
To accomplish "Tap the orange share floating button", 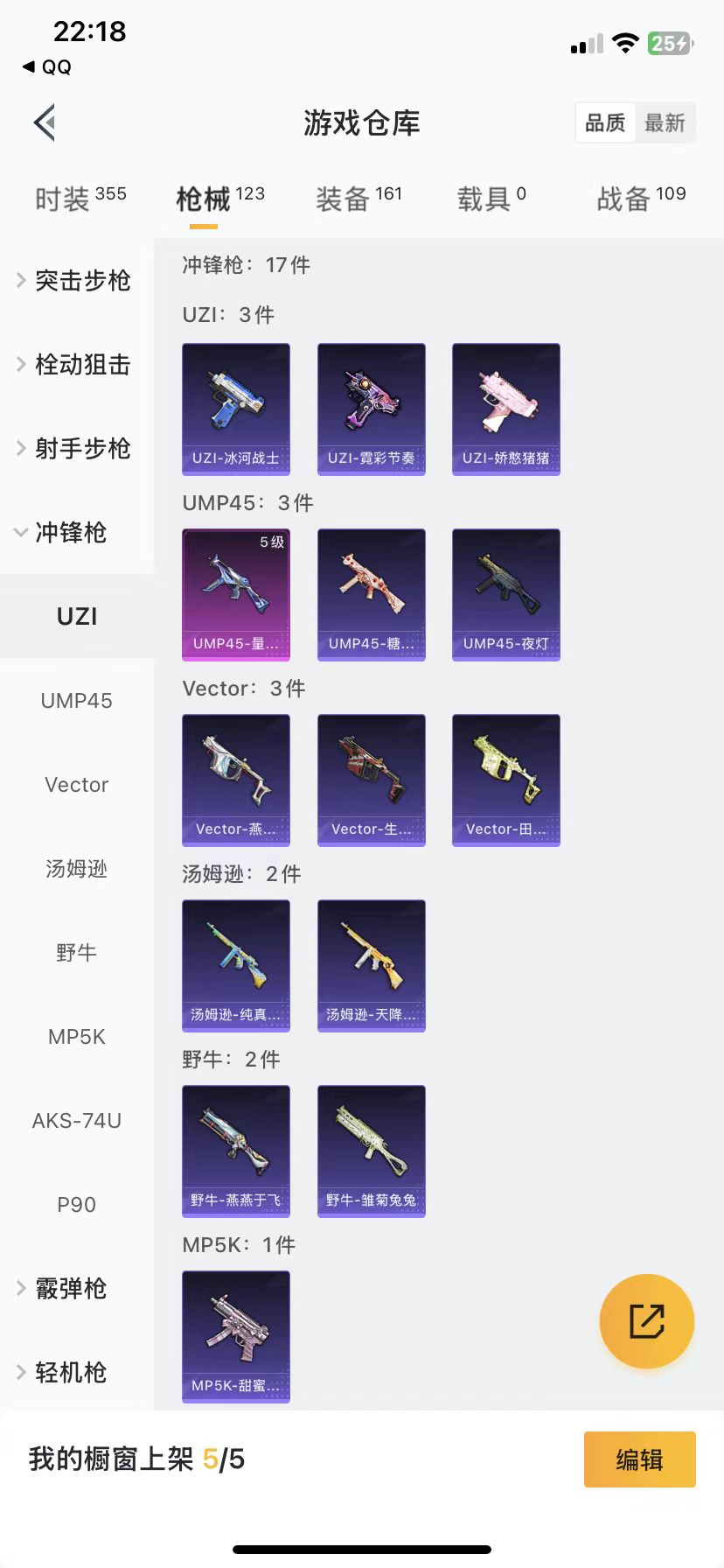I will coord(647,1320).
